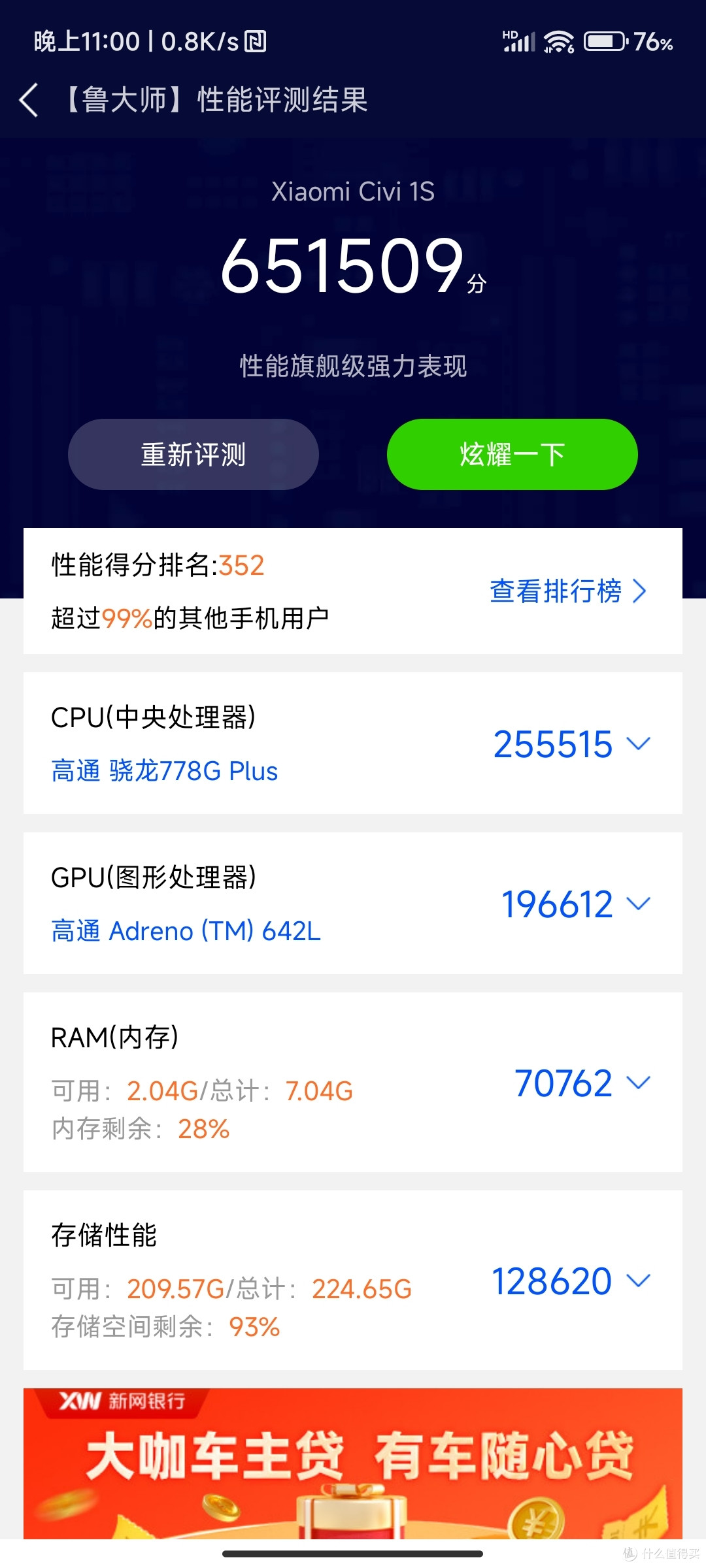The height and width of the screenshot is (1568, 706).
Task: Tap the data speed indicator showing 0.8K/s
Action: (x=197, y=41)
